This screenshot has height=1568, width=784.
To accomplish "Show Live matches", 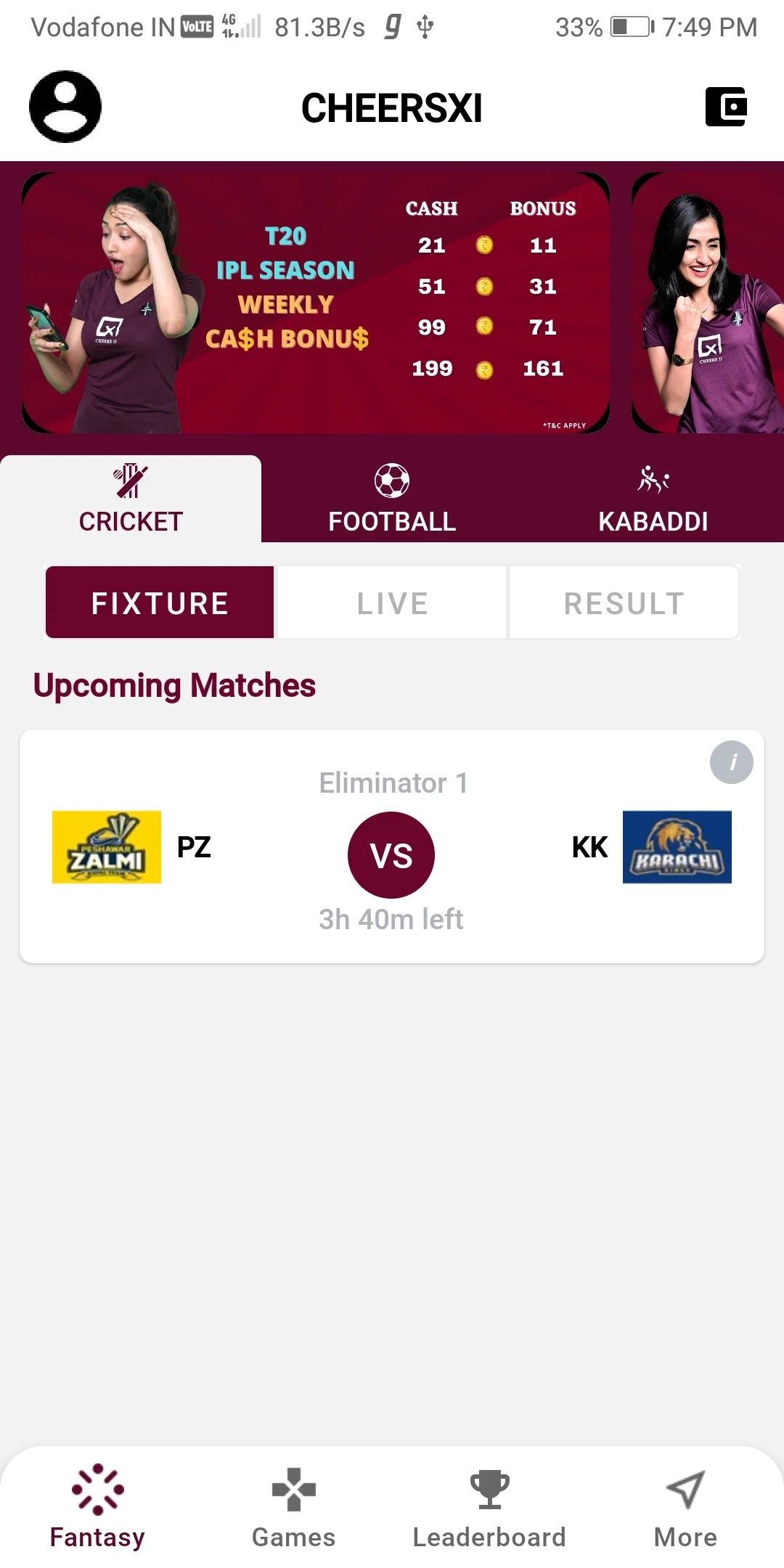I will (x=392, y=603).
